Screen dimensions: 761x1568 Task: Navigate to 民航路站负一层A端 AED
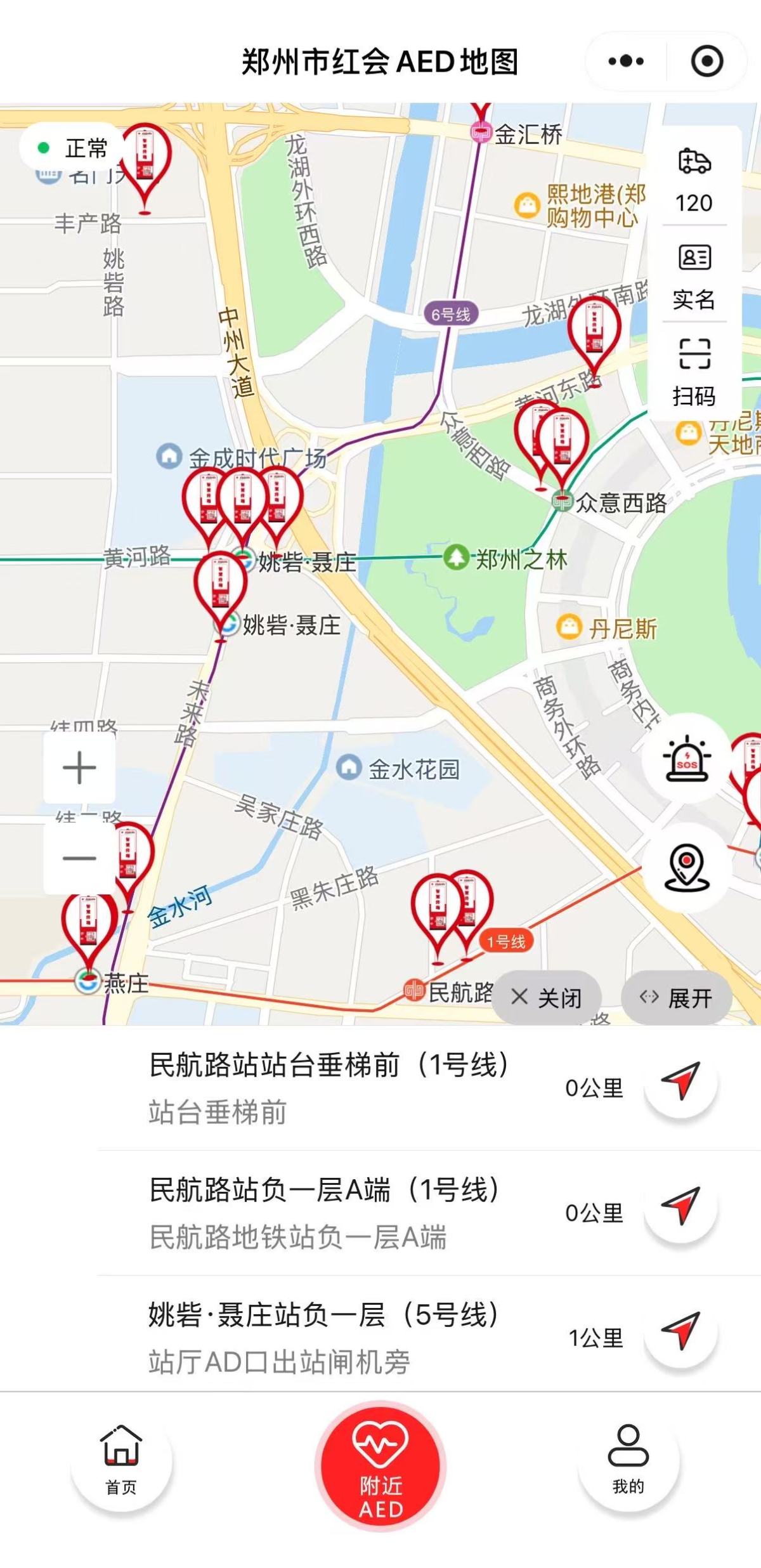[x=680, y=1206]
